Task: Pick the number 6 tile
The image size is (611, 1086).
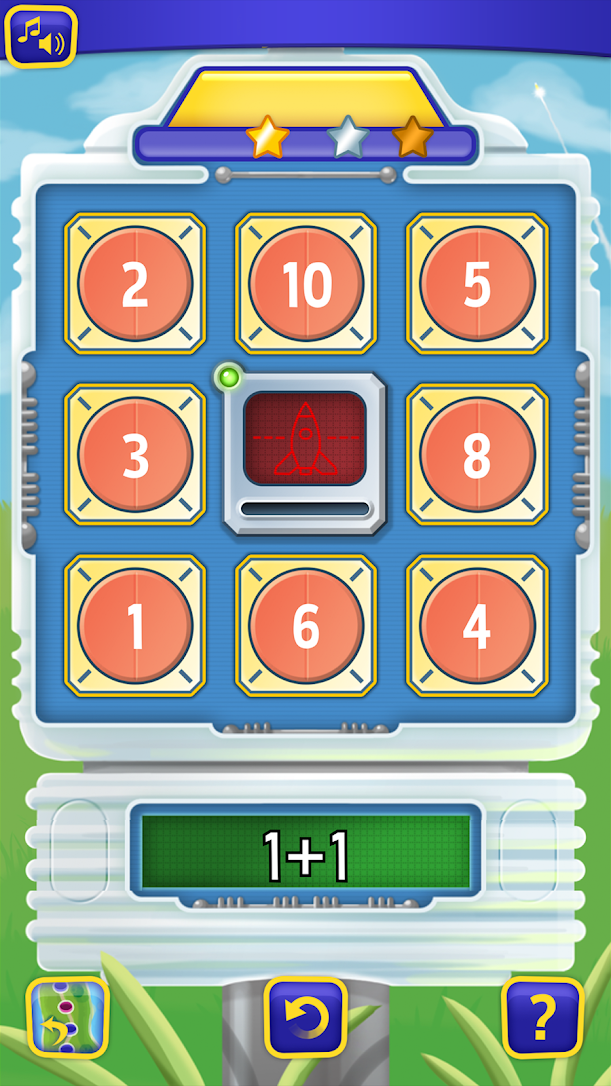Action: tap(306, 626)
